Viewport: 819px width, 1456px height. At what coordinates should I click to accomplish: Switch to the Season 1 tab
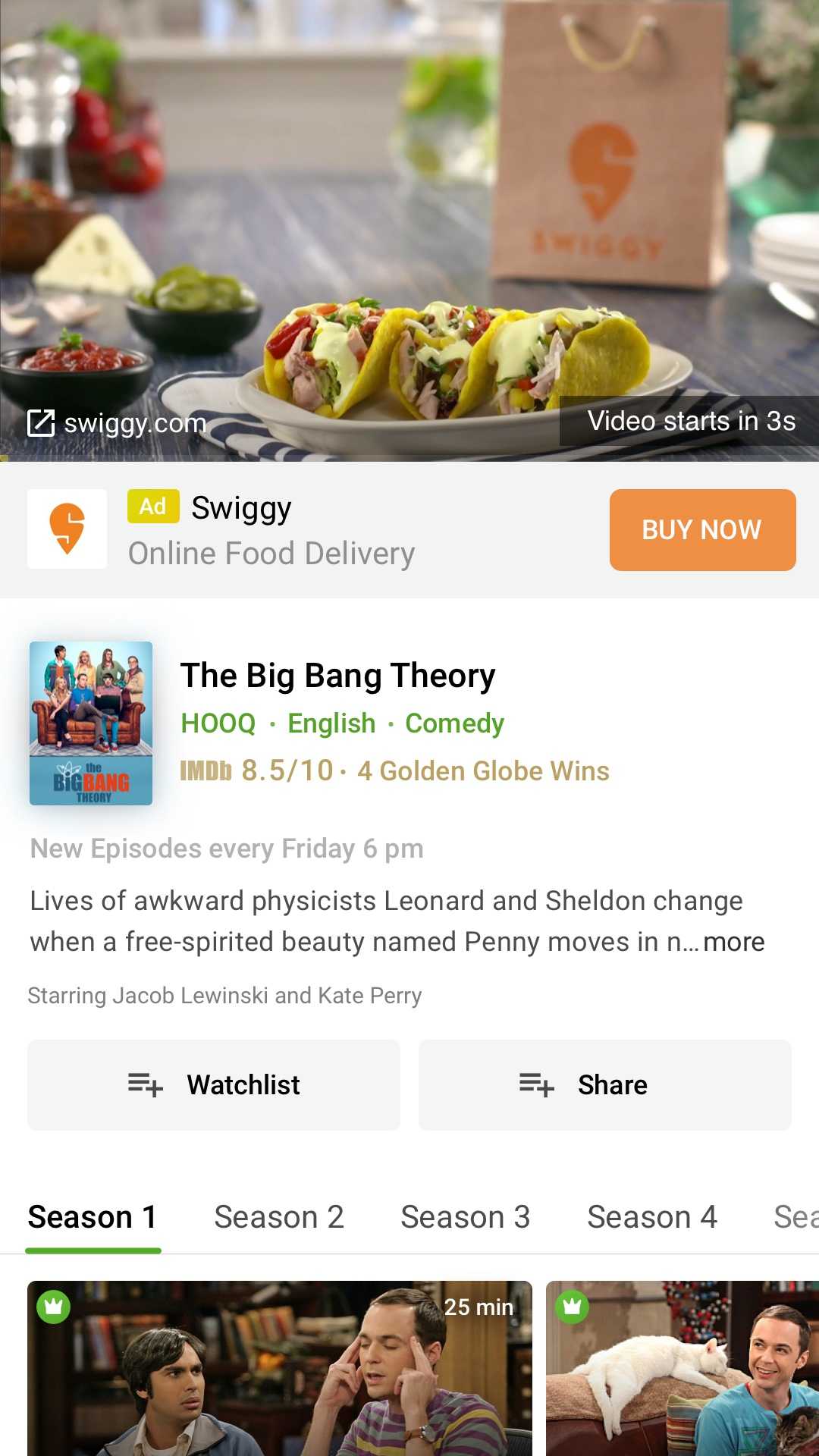click(93, 1217)
